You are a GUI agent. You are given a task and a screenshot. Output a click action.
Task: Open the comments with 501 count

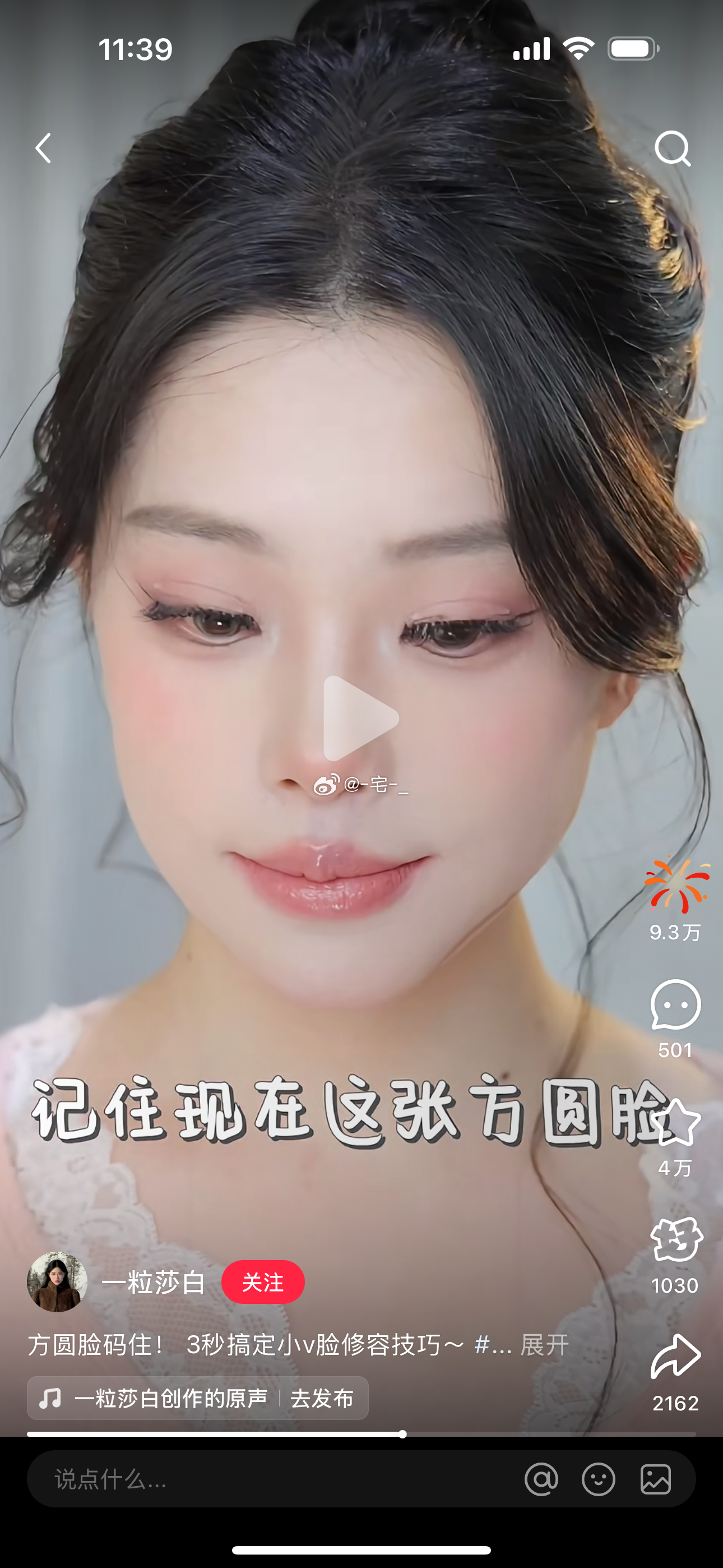[x=675, y=1006]
